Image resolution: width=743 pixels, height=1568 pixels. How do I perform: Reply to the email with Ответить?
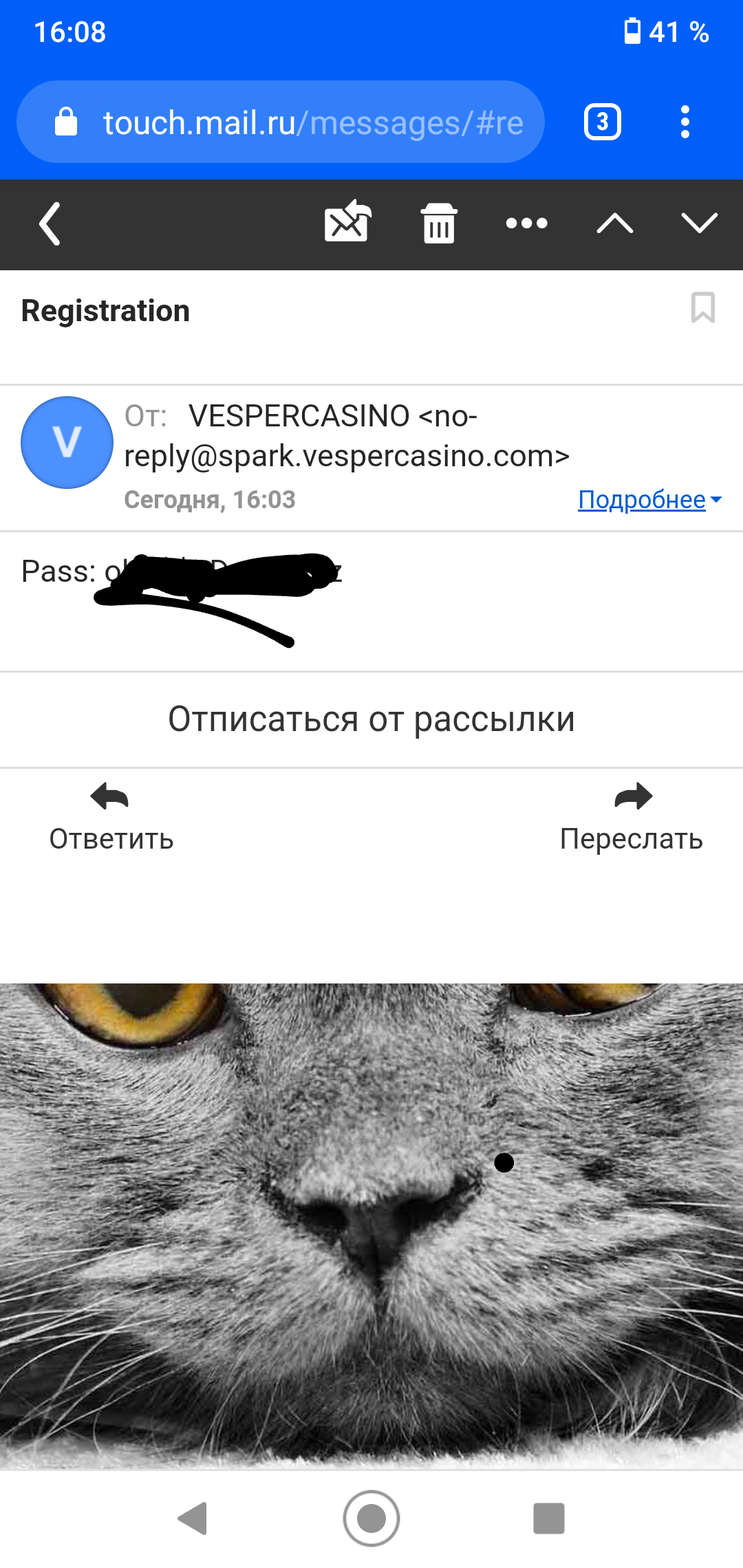click(x=111, y=818)
